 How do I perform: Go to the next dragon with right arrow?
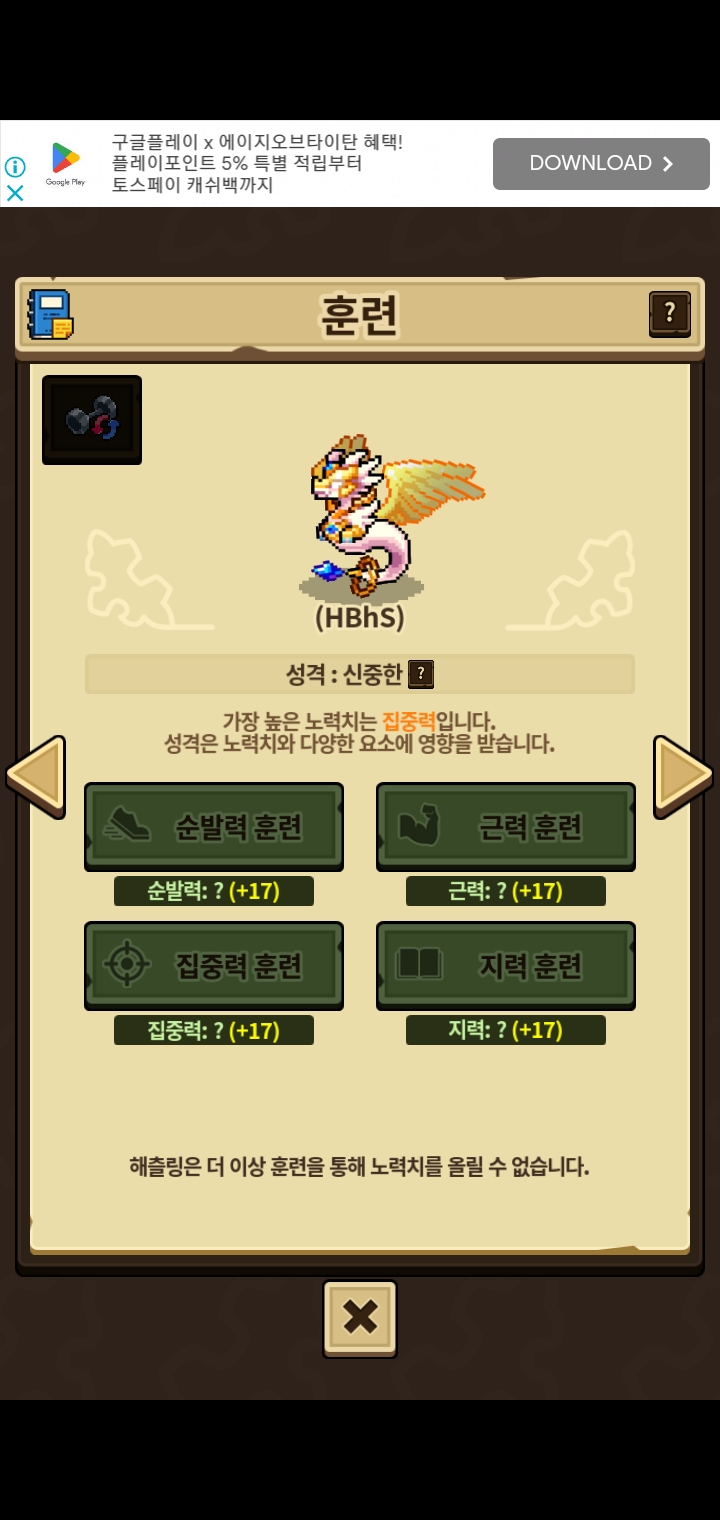[x=683, y=776]
